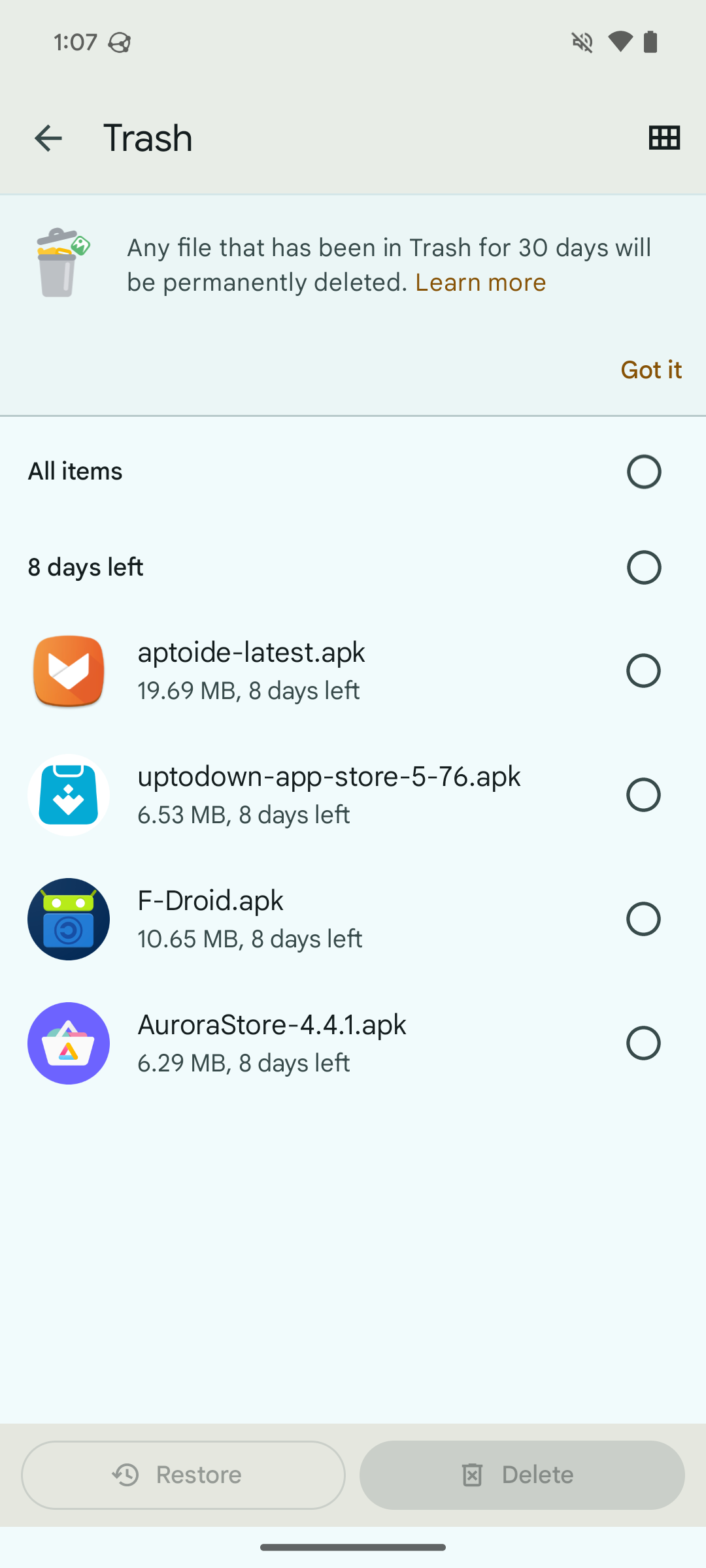
Task: Select the 8 days left group
Action: click(644, 567)
